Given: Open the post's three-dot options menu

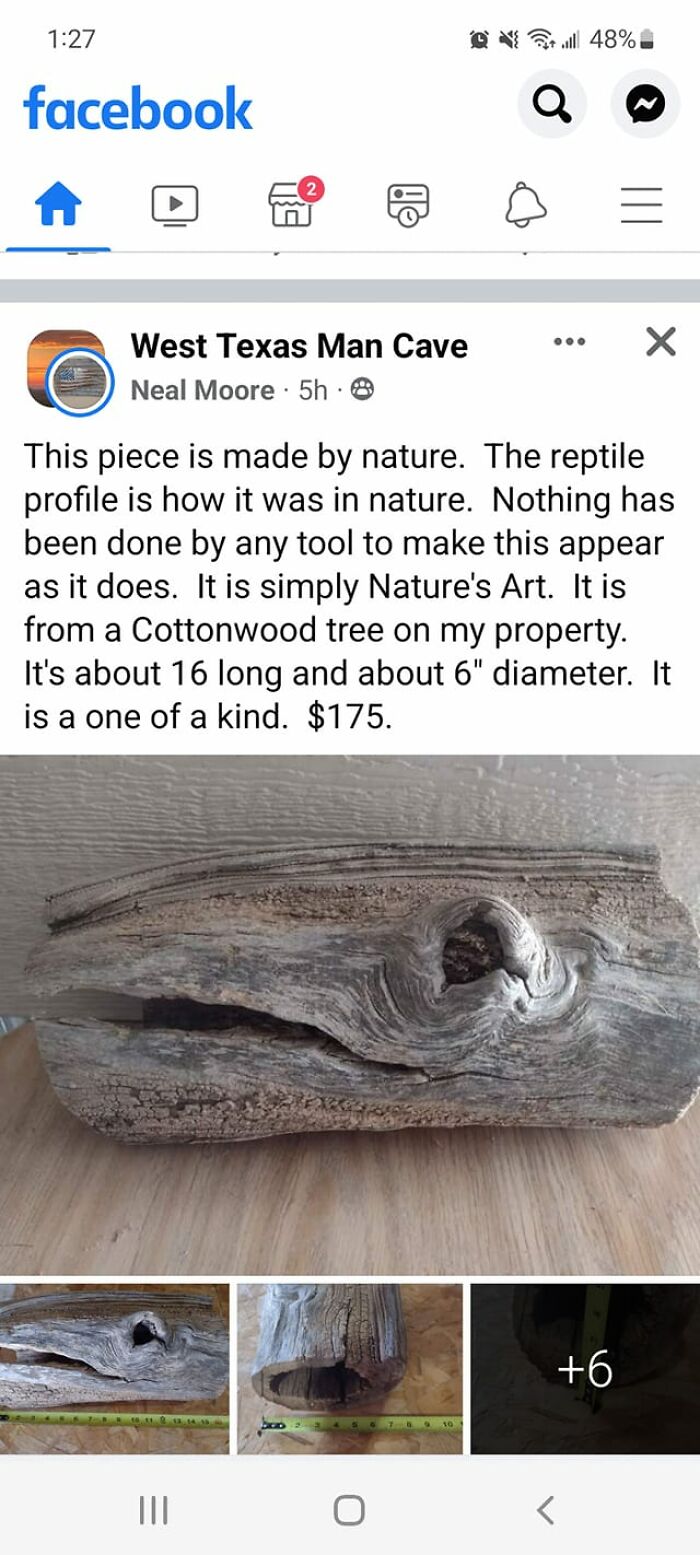Looking at the screenshot, I should [569, 342].
